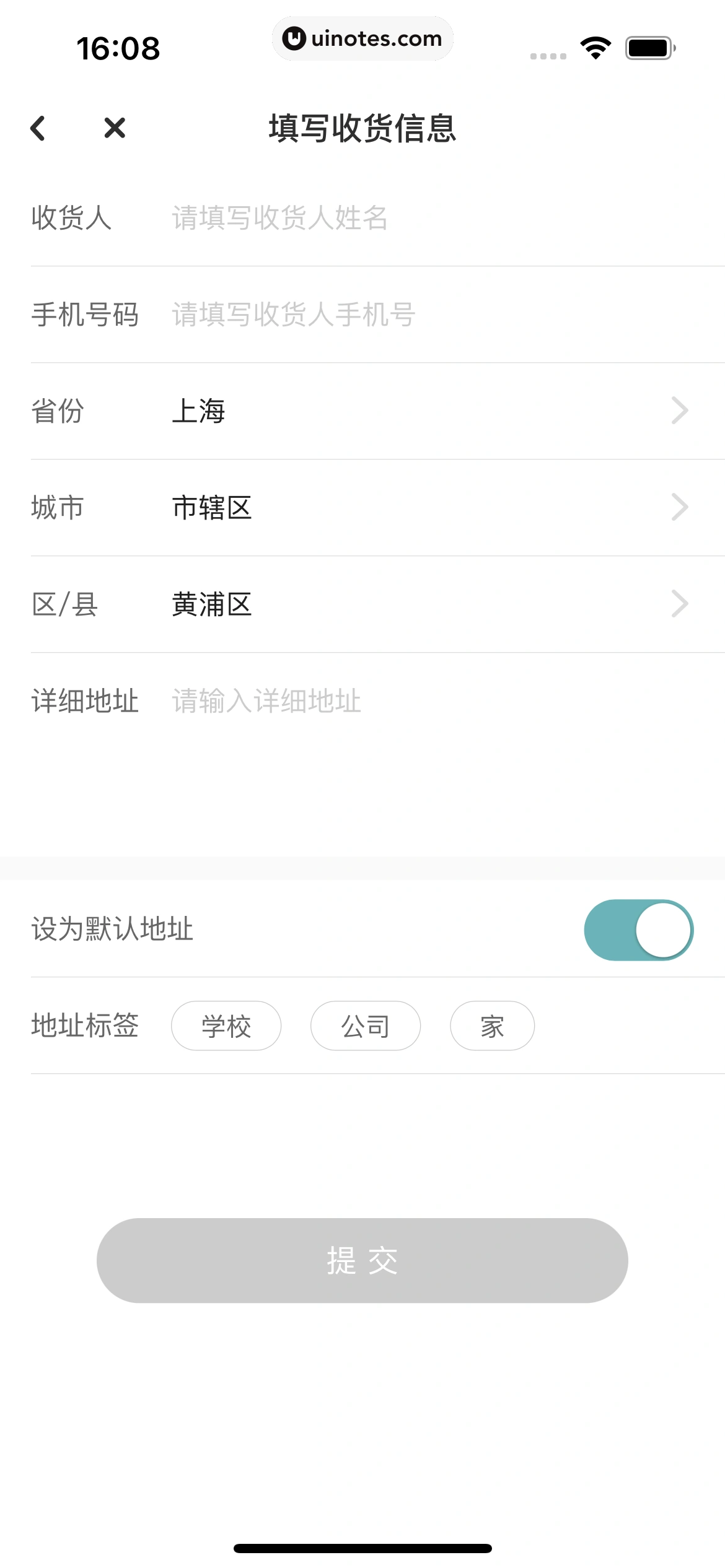Open the 城市 city selector

(362, 507)
